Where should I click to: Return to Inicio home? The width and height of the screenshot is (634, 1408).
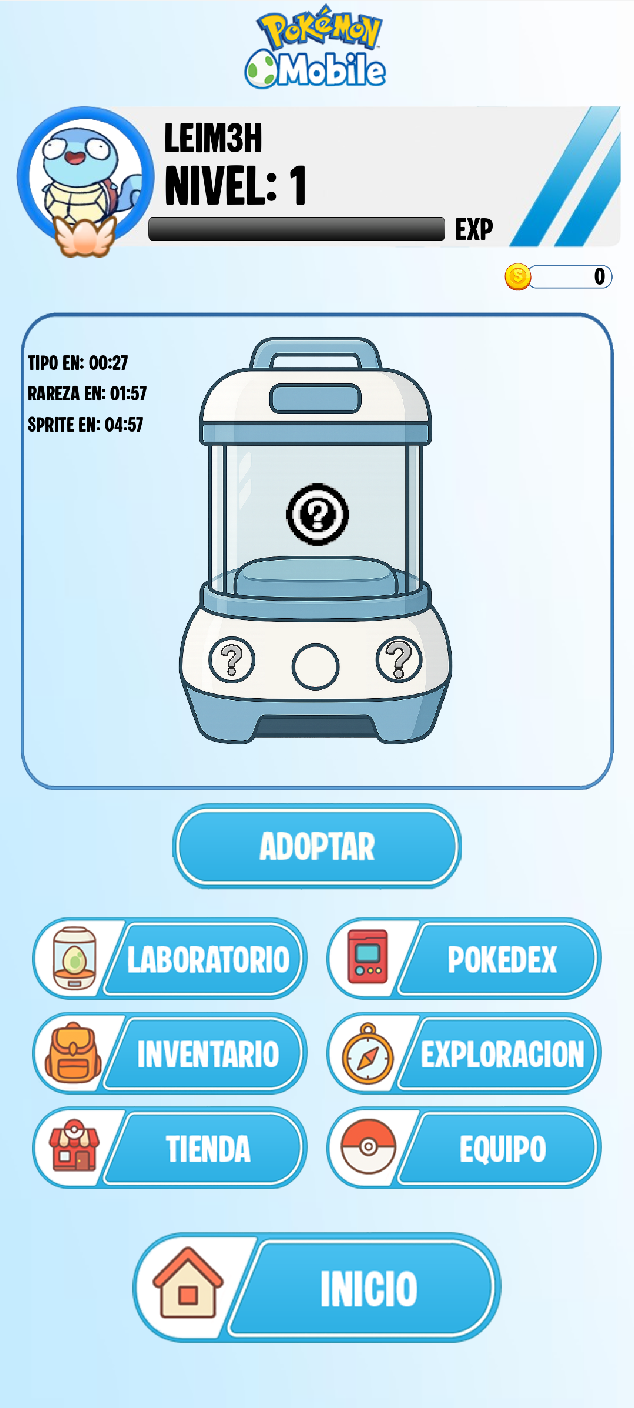(x=317, y=1287)
